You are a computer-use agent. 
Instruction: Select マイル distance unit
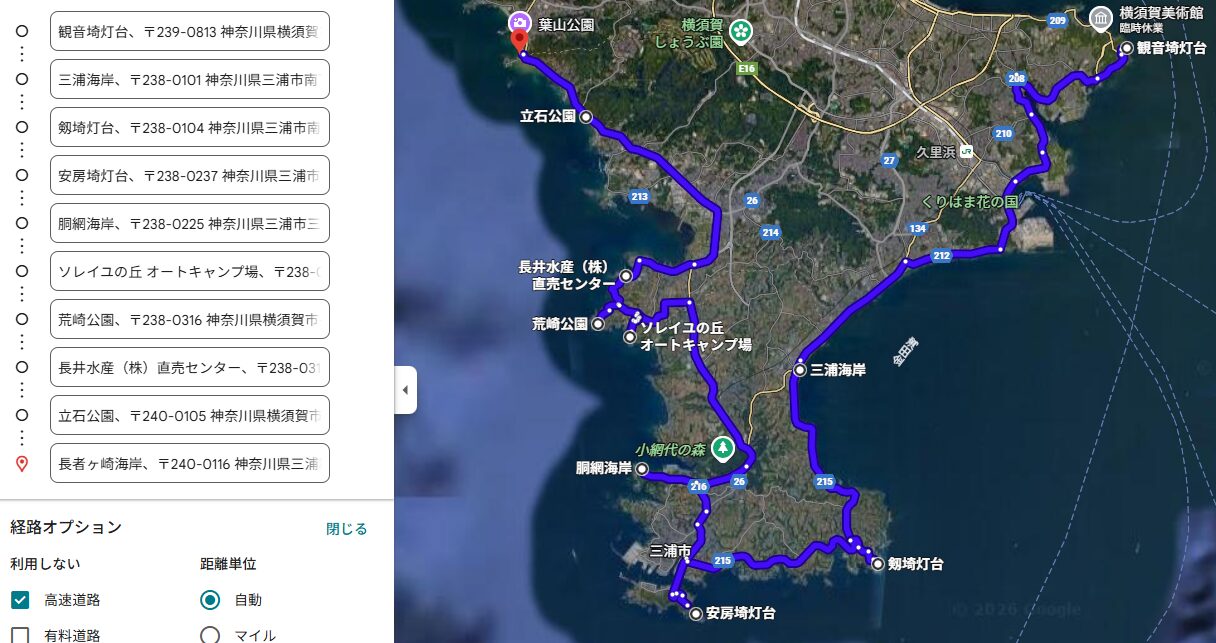coord(210,635)
